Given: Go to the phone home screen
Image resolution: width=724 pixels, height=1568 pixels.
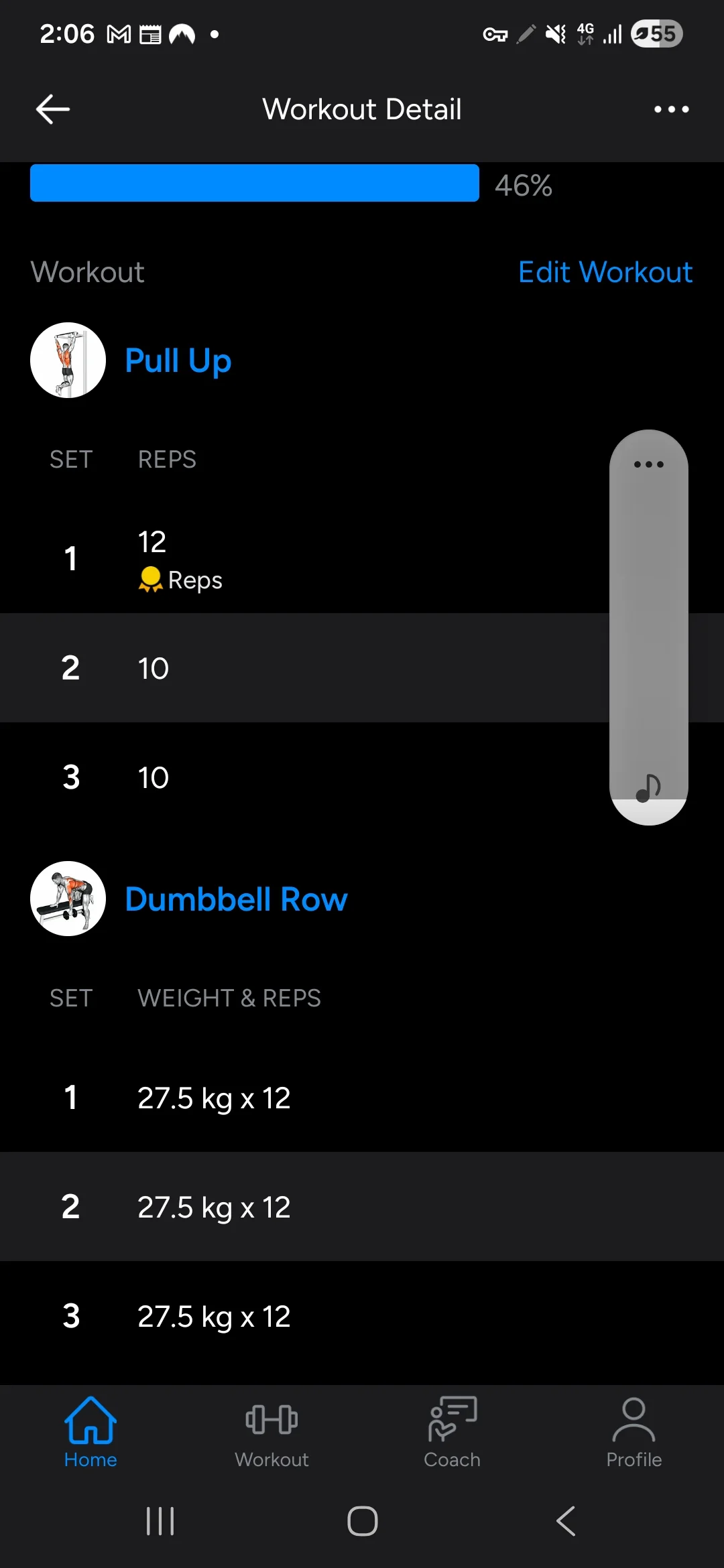Looking at the screenshot, I should (x=362, y=1521).
